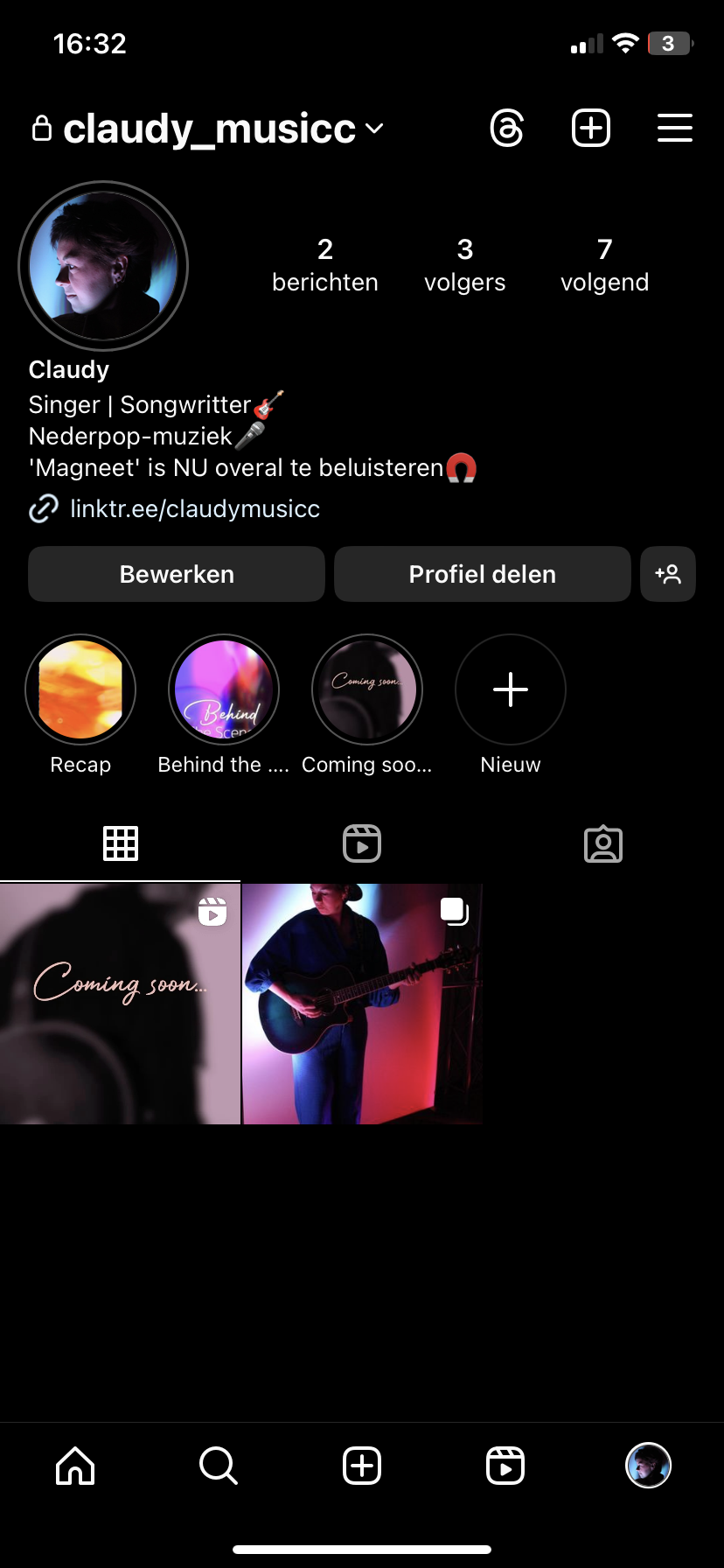Tap the create new post plus icon at top

(591, 129)
